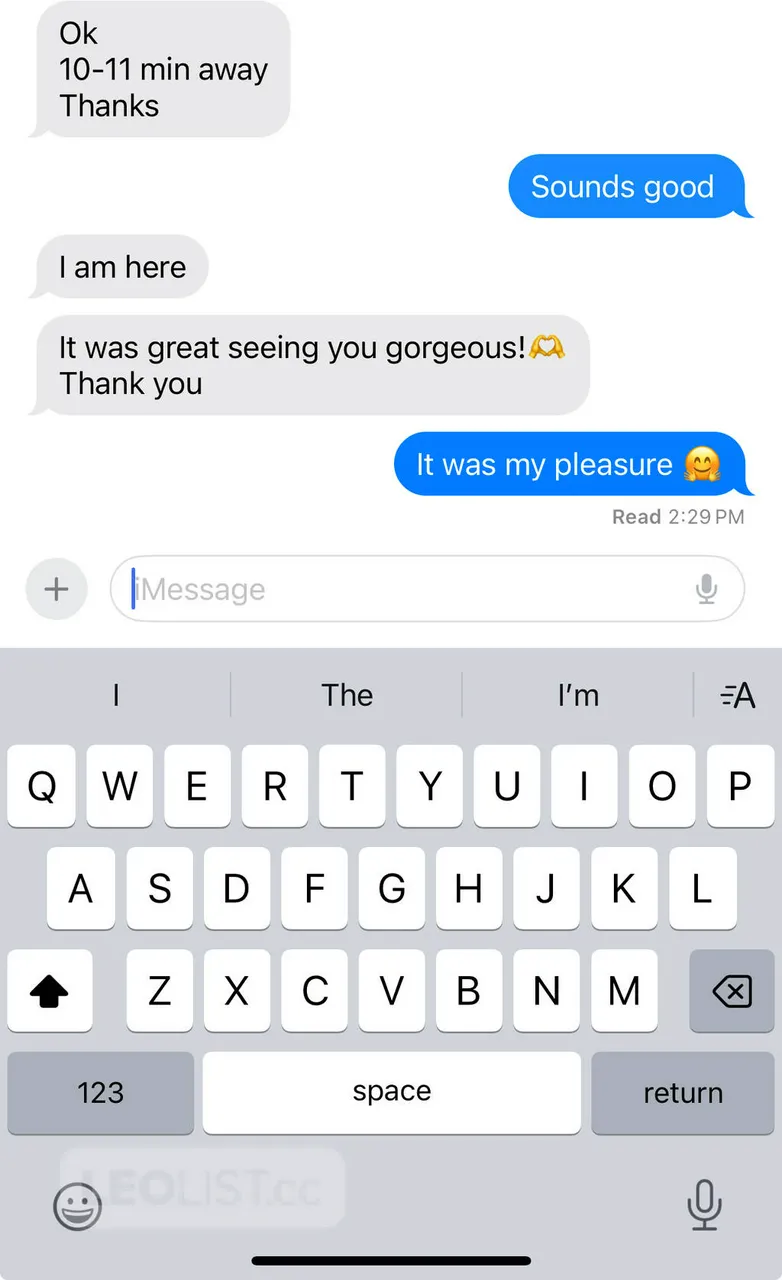This screenshot has height=1280, width=782.
Task: Open the emoji keyboard
Action: click(x=77, y=1207)
